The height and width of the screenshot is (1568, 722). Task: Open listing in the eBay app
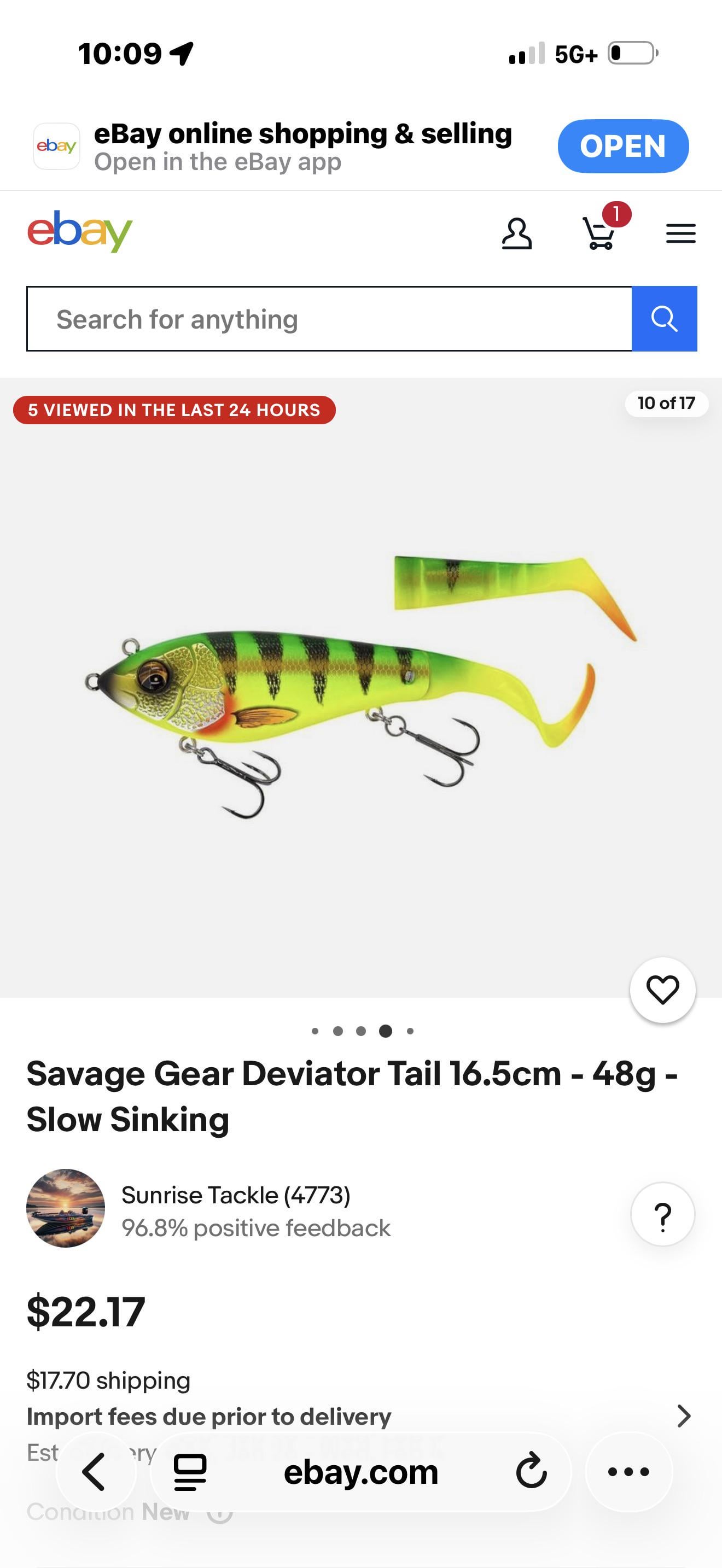tap(622, 146)
